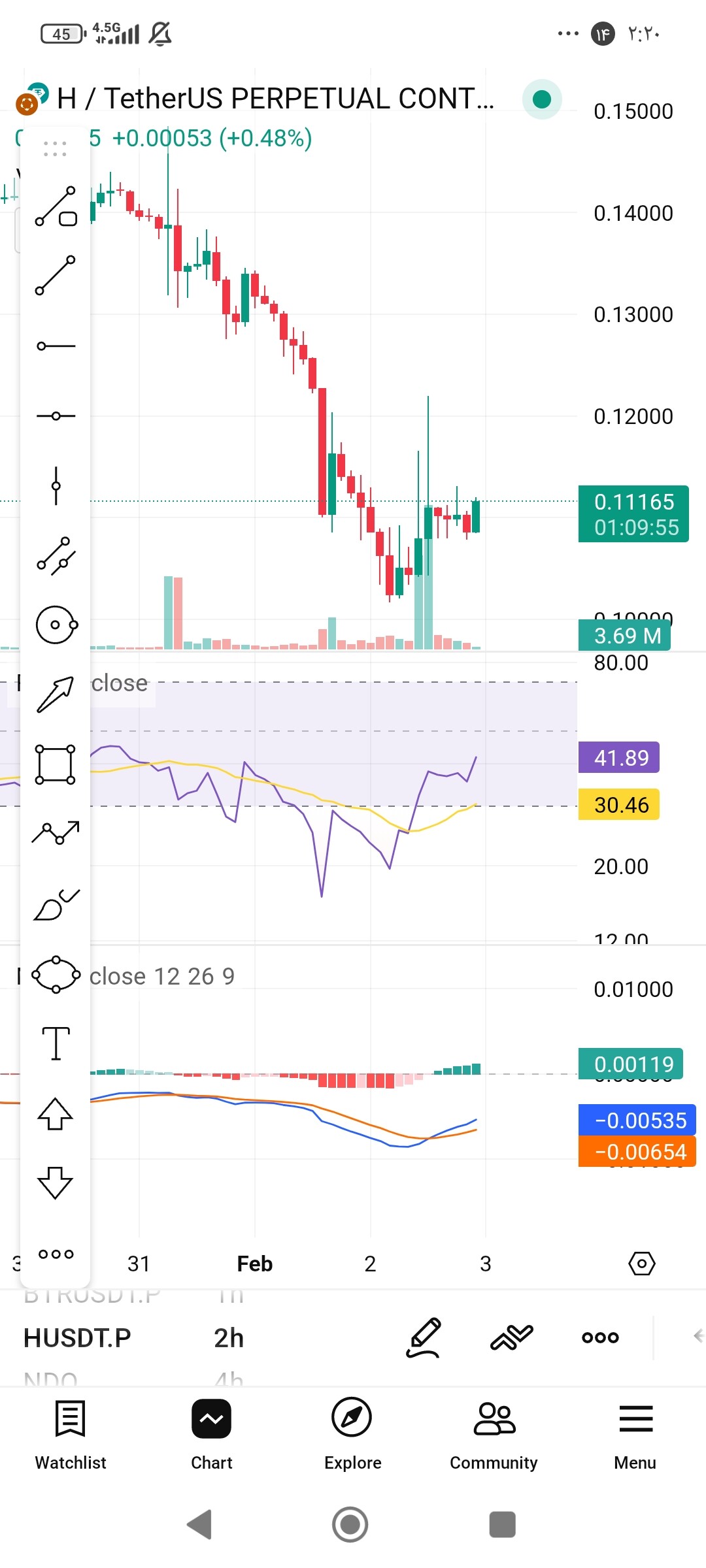Add an arrow down marker
The width and height of the screenshot is (706, 1568).
[x=56, y=1183]
